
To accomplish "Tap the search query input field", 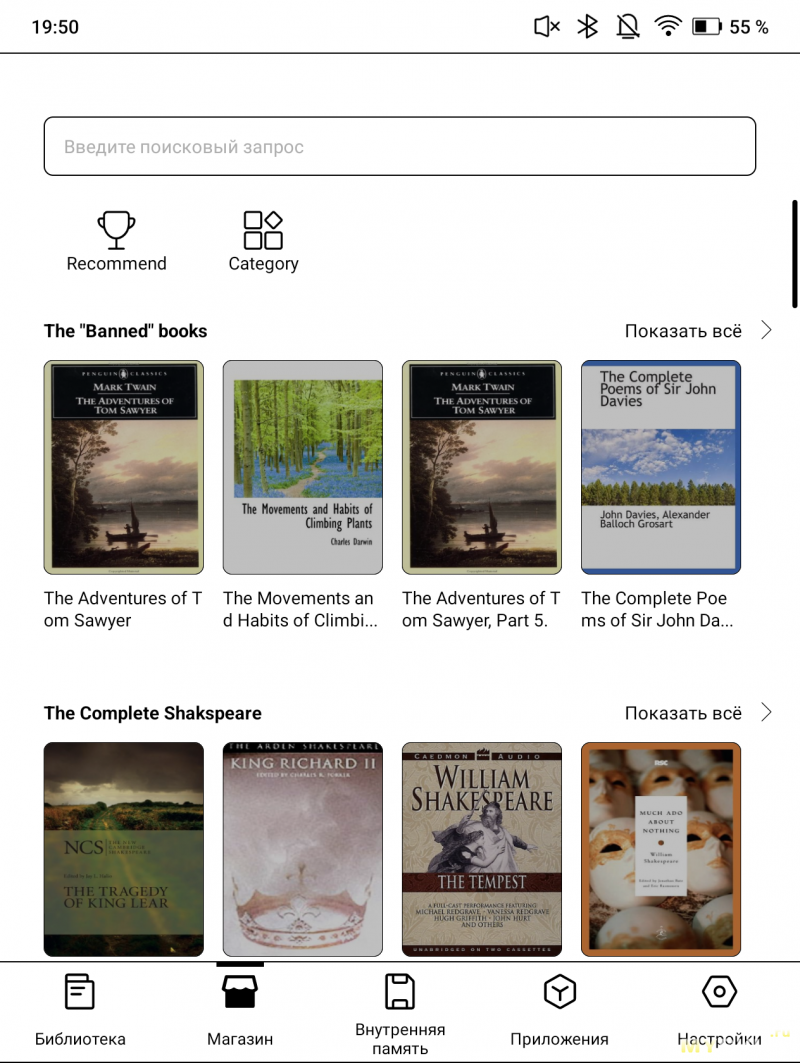I will click(x=399, y=147).
